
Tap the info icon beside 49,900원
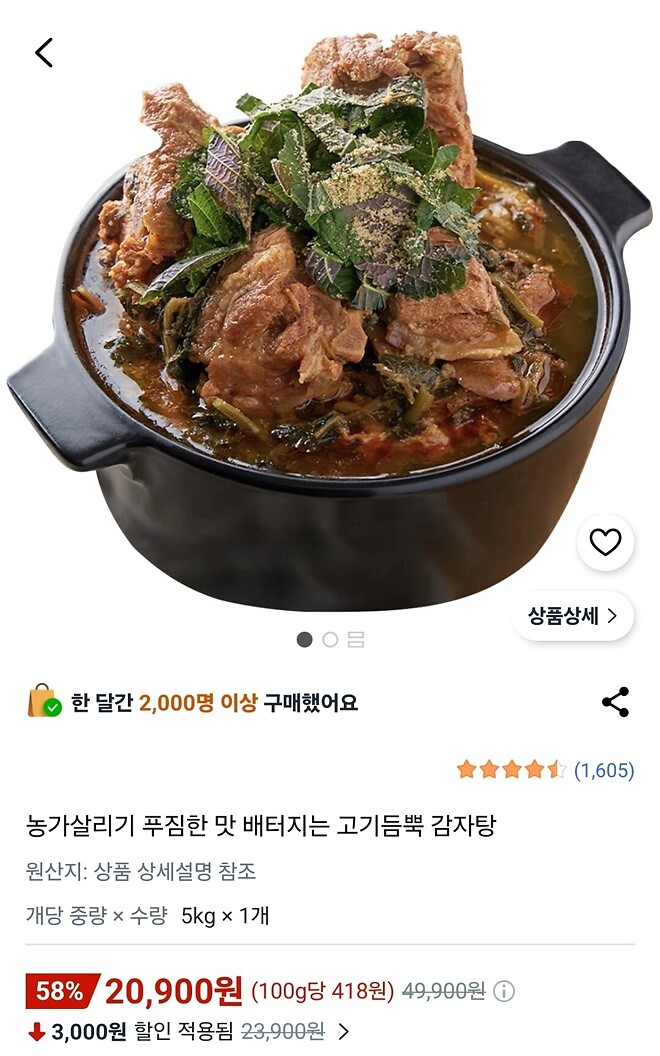[x=505, y=992]
